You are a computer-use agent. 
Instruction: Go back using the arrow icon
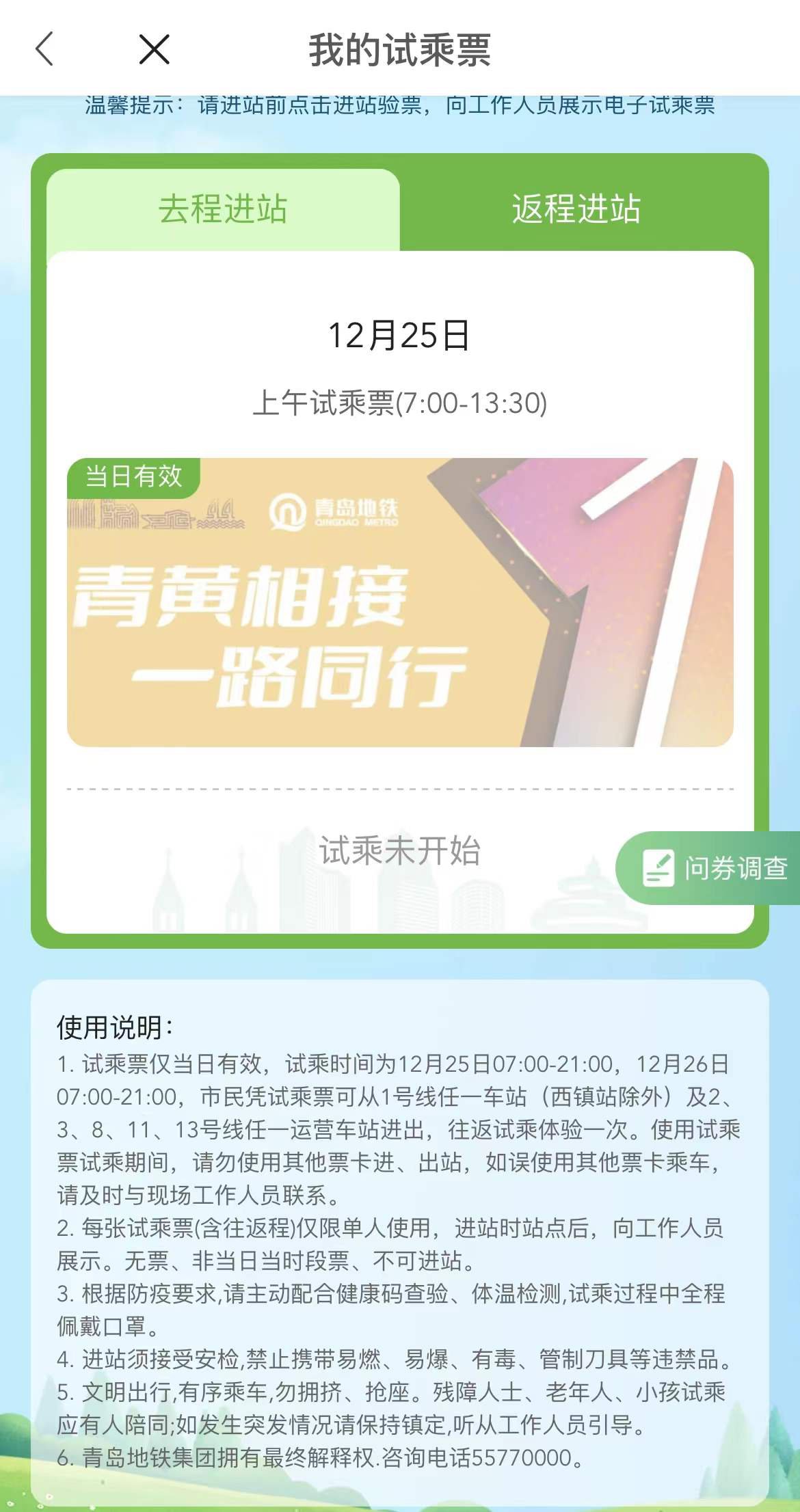[x=44, y=49]
